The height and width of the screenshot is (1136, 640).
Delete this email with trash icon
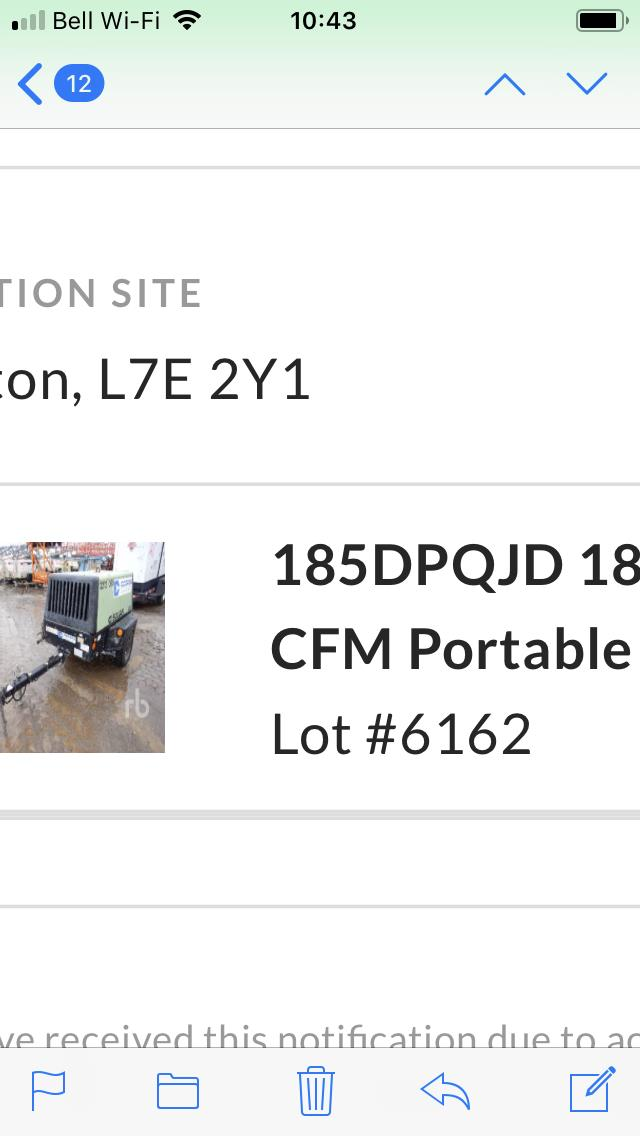point(316,1090)
